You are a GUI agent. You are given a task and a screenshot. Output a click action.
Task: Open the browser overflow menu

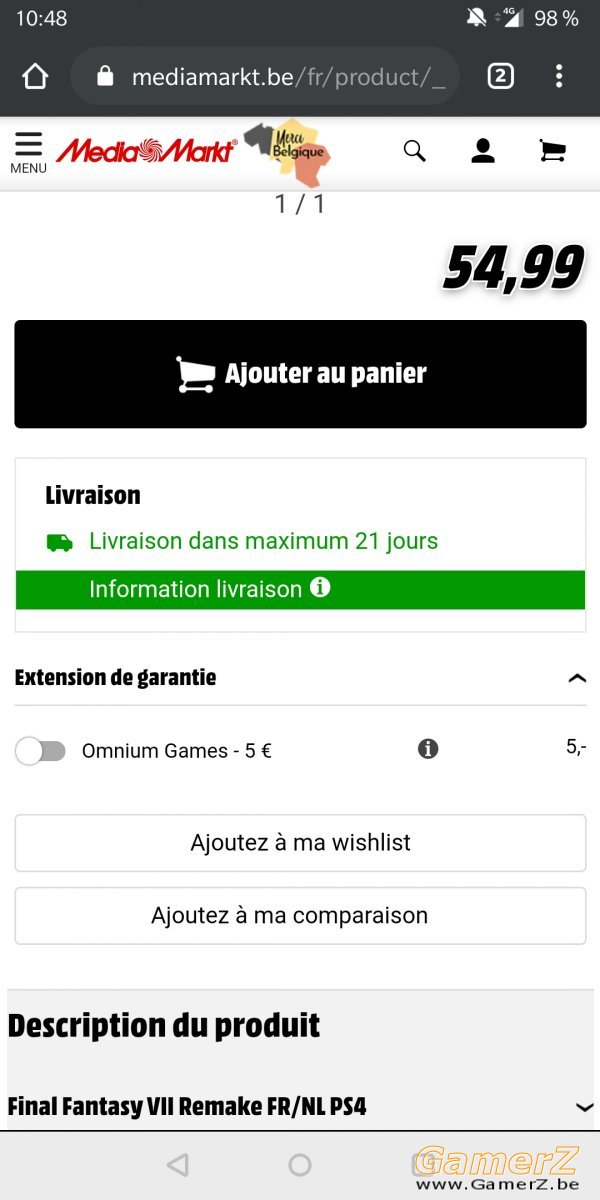pyautogui.click(x=559, y=76)
